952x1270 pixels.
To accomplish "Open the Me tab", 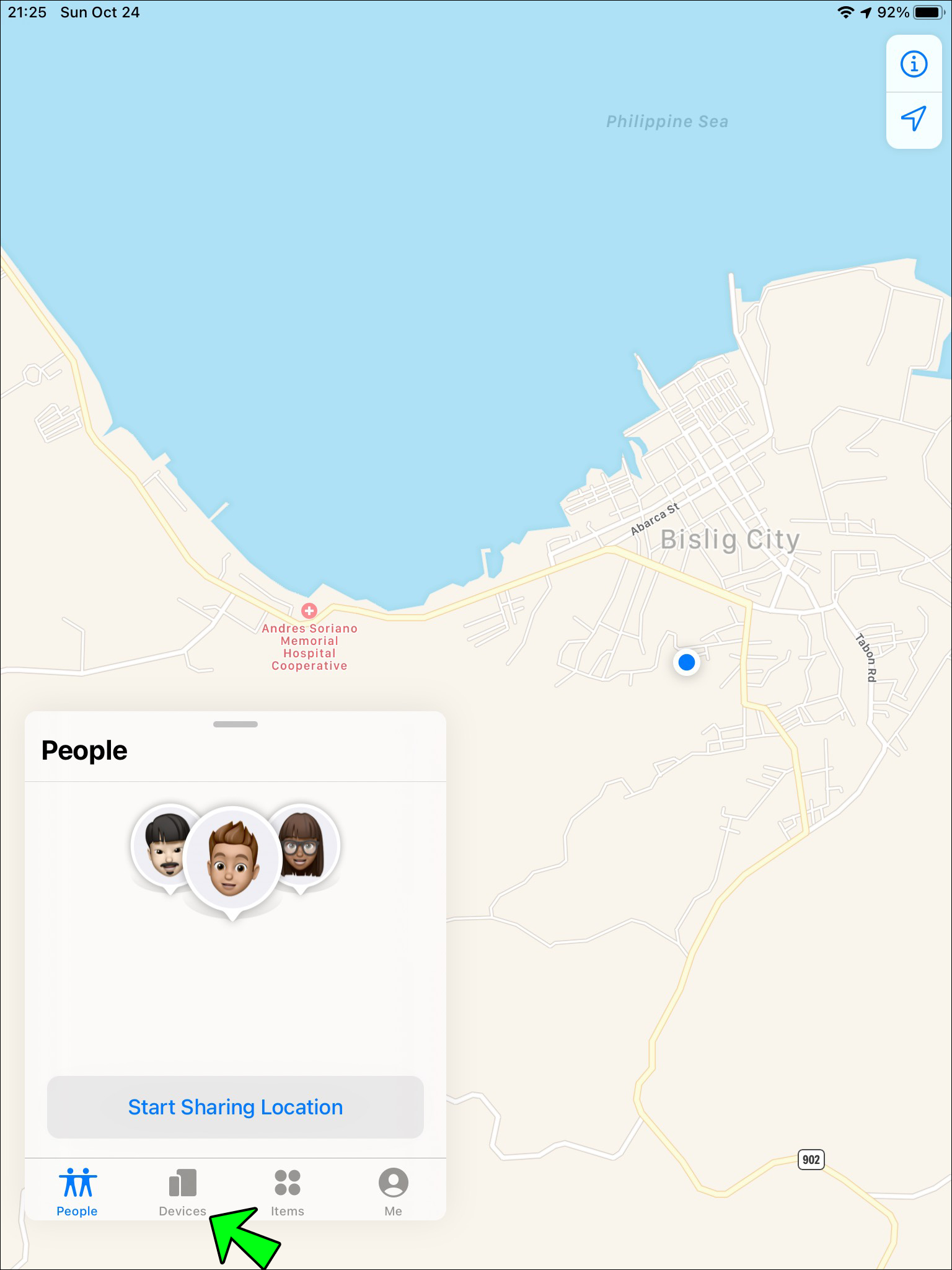I will click(393, 1192).
